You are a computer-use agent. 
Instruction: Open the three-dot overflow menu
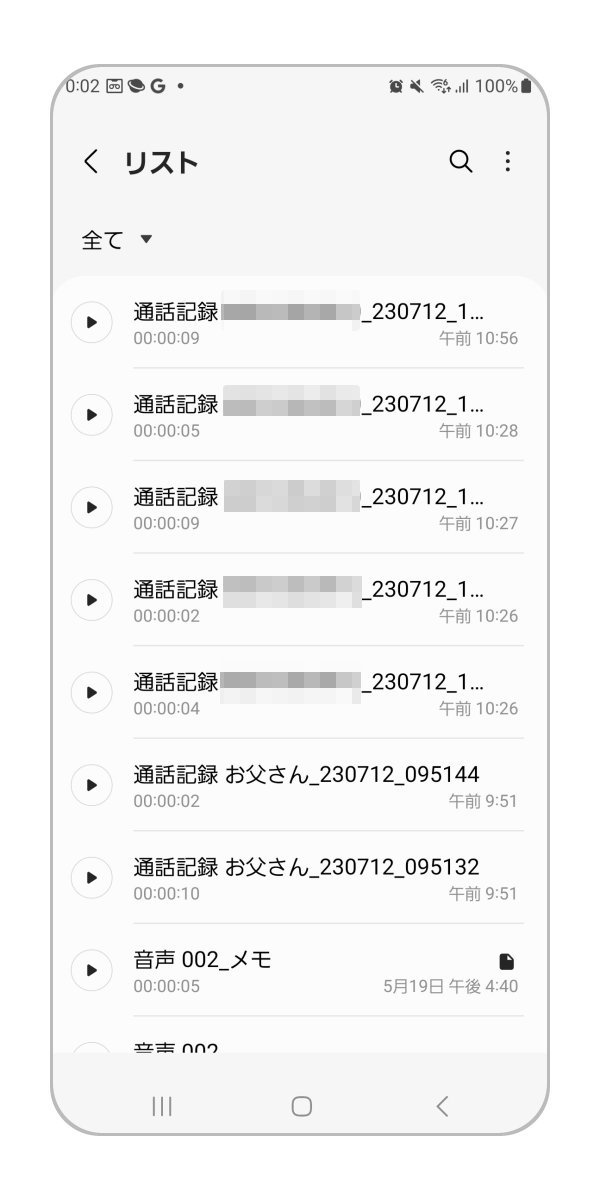click(x=508, y=162)
